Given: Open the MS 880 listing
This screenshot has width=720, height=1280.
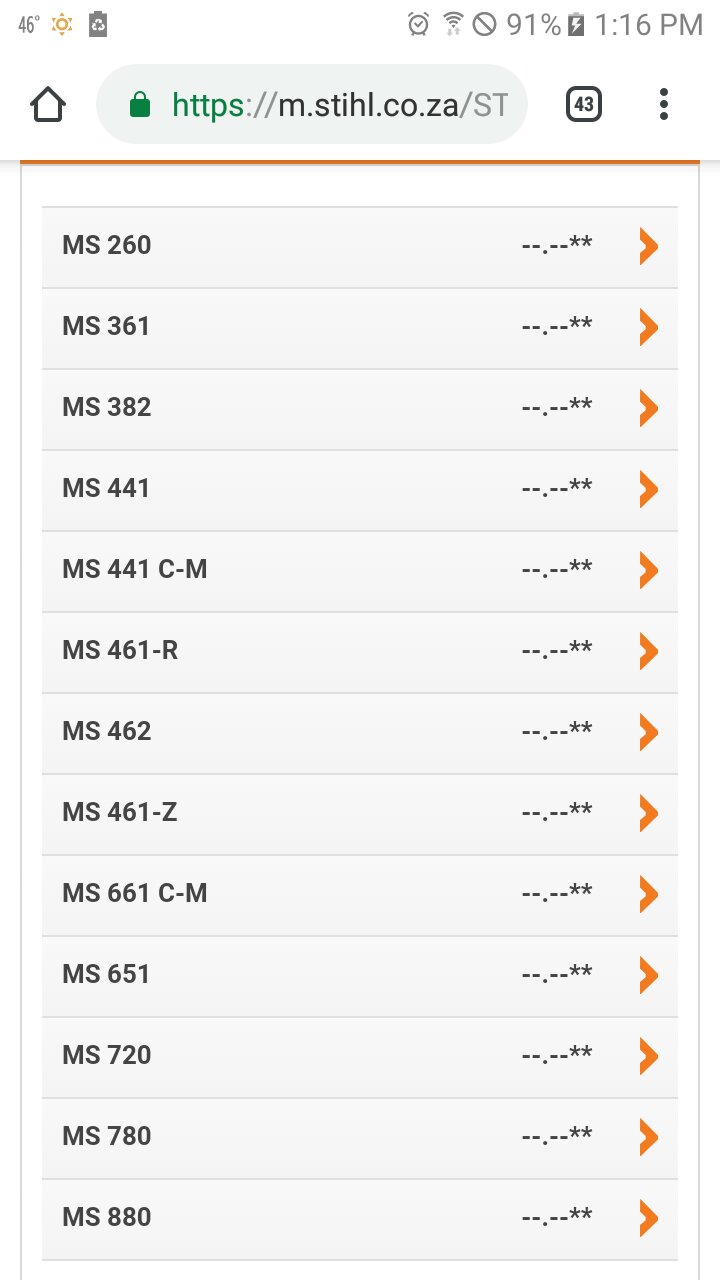Looking at the screenshot, I should click(x=360, y=1218).
